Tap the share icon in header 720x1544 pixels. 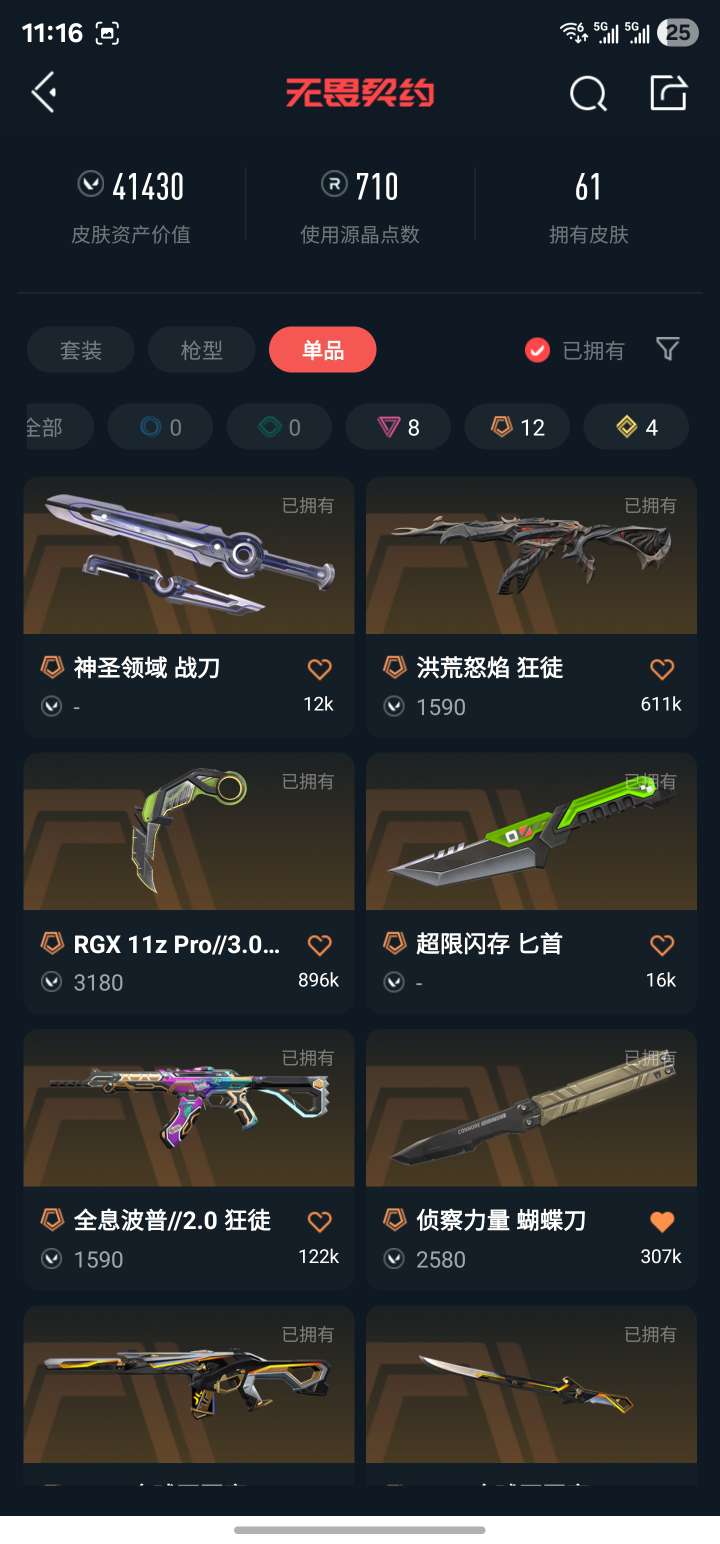point(668,93)
